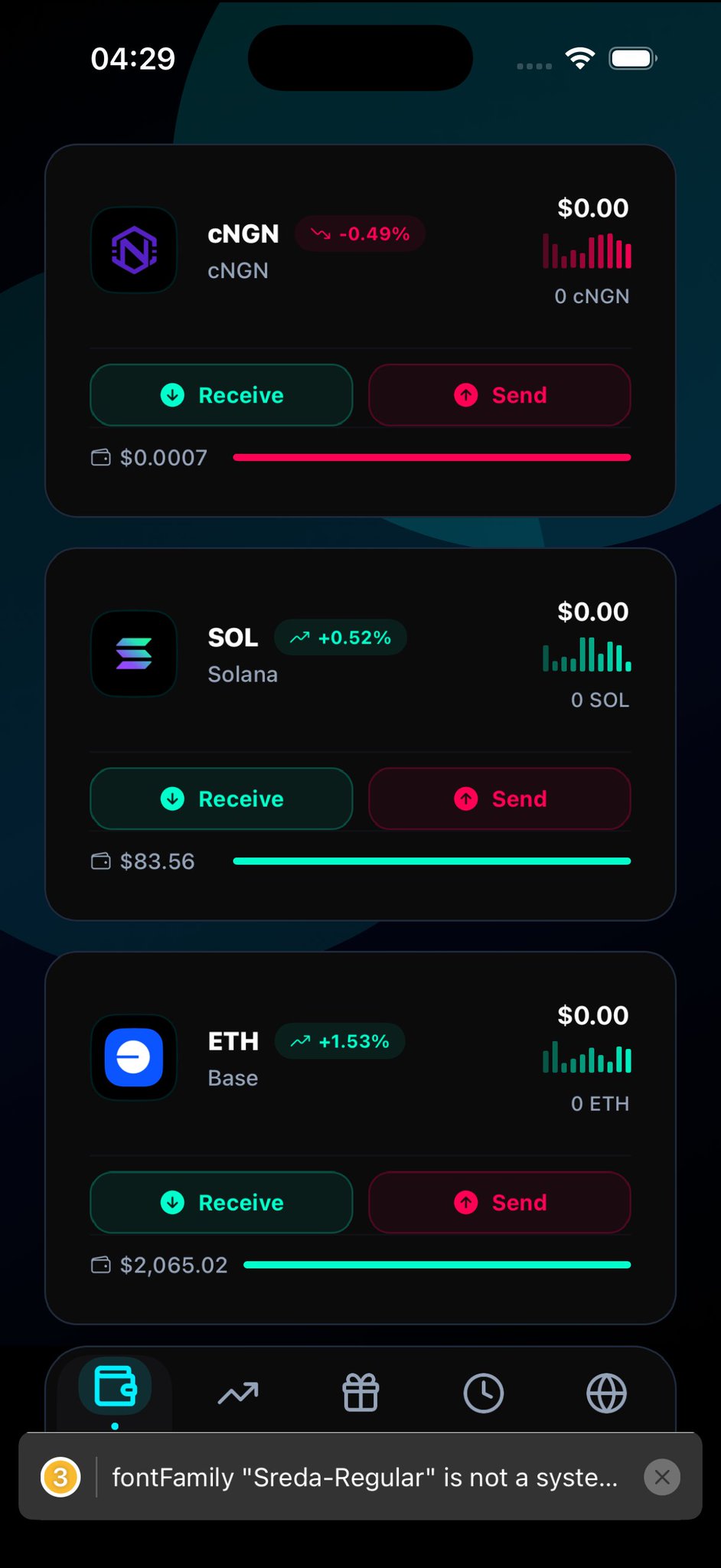Viewport: 721px width, 1568px height.
Task: Tap Receive on the cNGN card
Action: click(221, 395)
